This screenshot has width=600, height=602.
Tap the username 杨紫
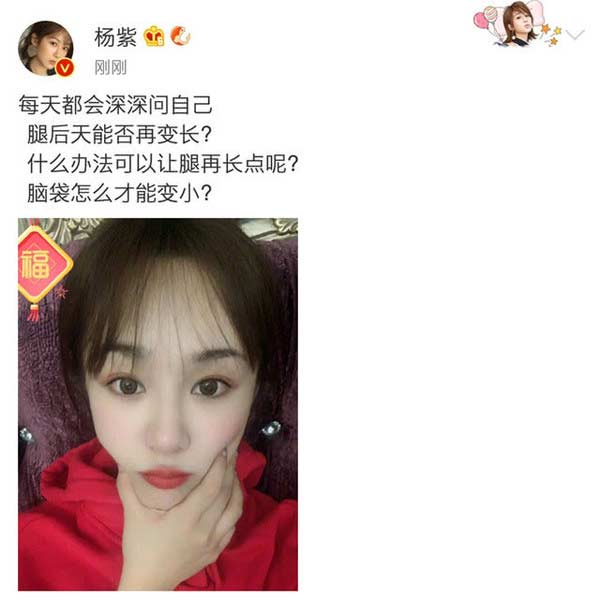click(x=116, y=36)
